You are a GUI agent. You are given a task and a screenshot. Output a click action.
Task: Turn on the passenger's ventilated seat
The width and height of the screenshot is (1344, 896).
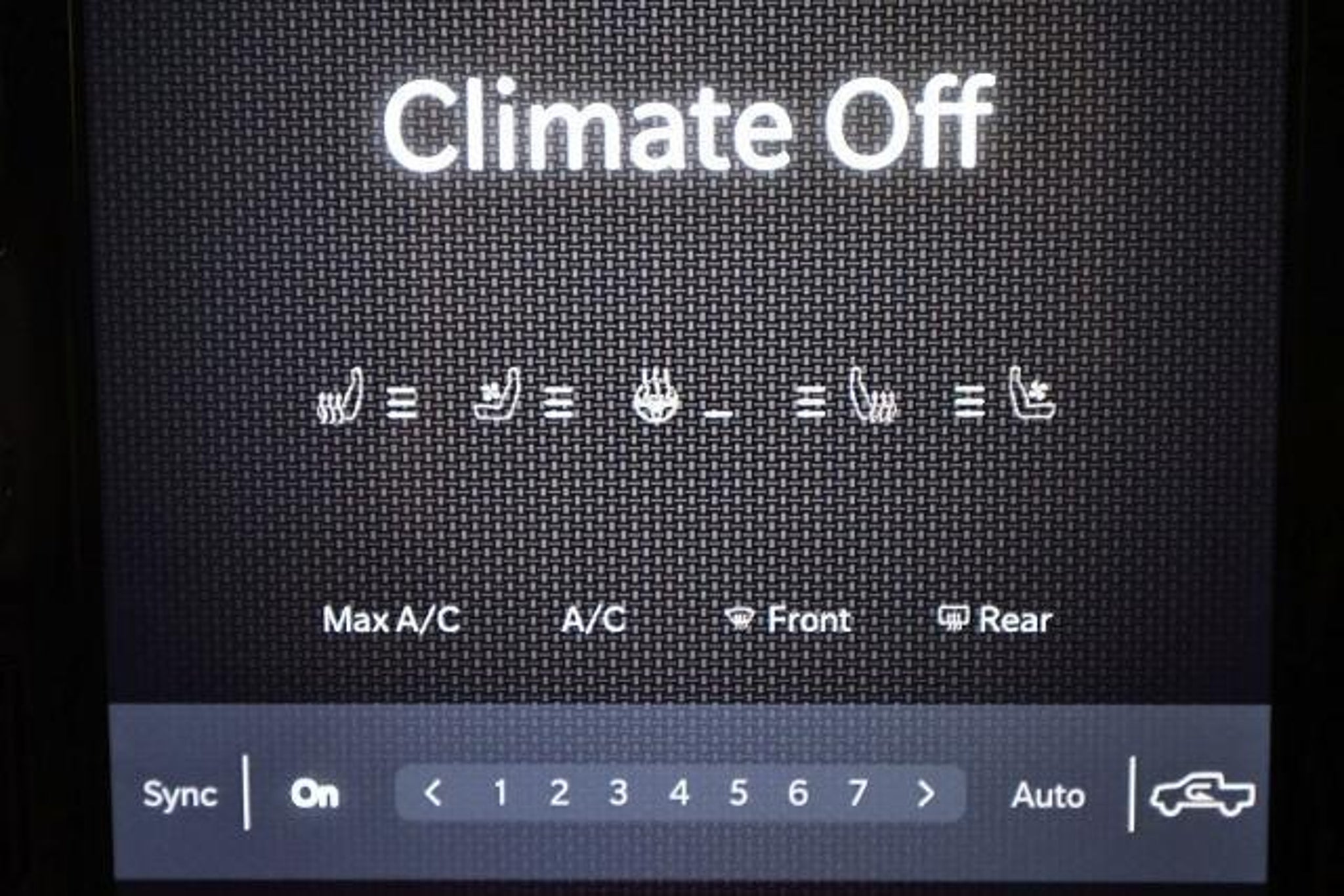(1032, 396)
